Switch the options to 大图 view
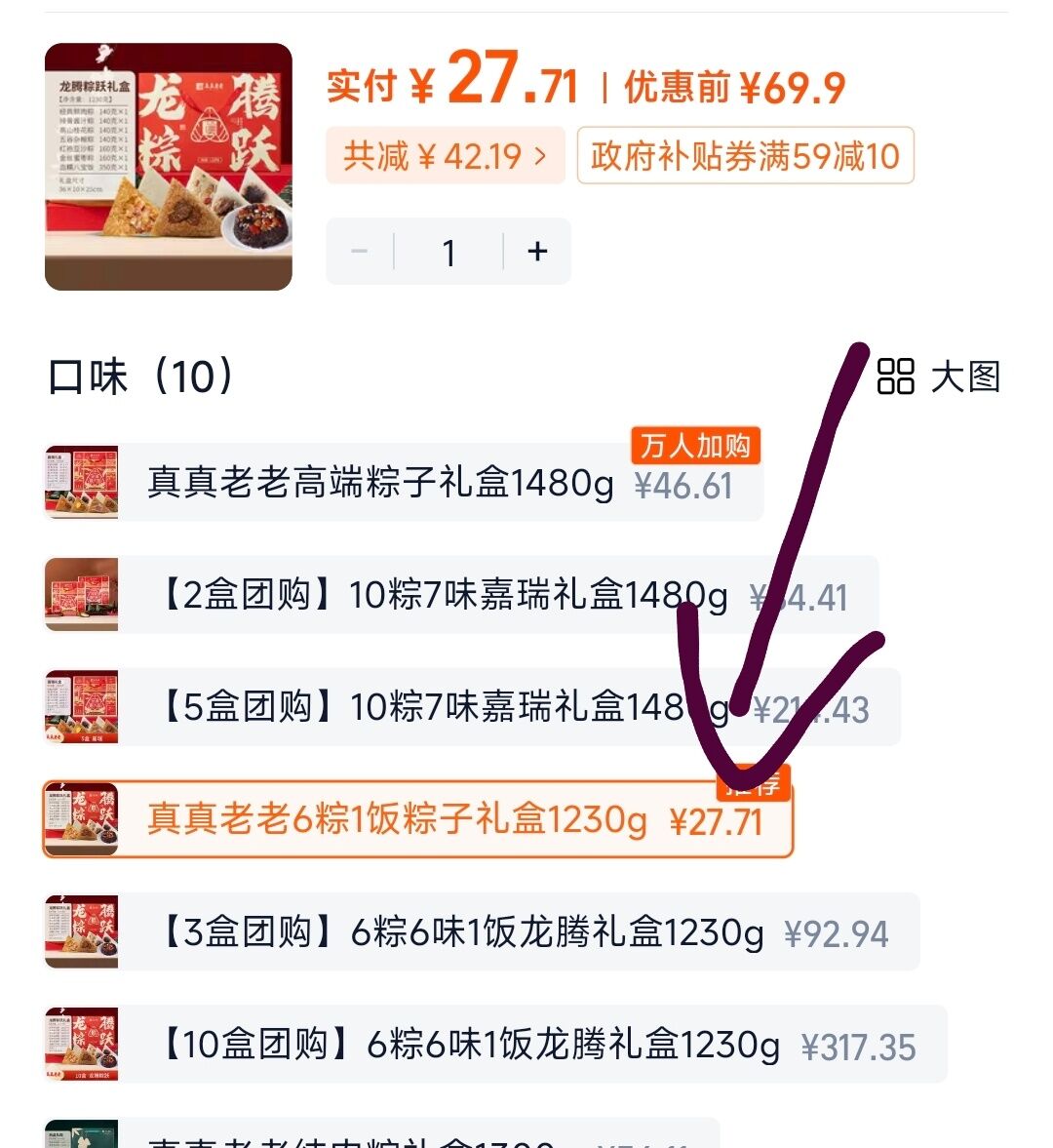The height and width of the screenshot is (1148, 1053). tap(938, 376)
